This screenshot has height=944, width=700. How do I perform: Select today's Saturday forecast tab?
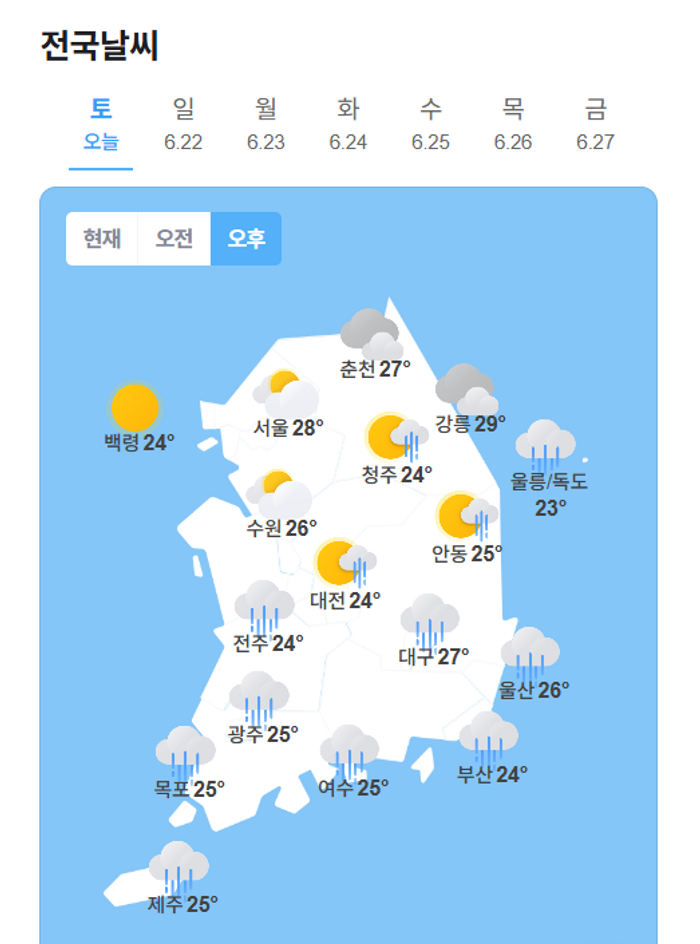point(100,125)
